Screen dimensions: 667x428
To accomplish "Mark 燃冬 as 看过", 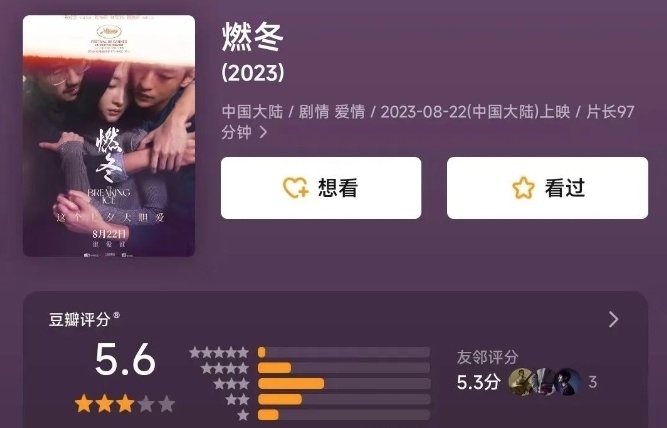I will click(x=547, y=188).
